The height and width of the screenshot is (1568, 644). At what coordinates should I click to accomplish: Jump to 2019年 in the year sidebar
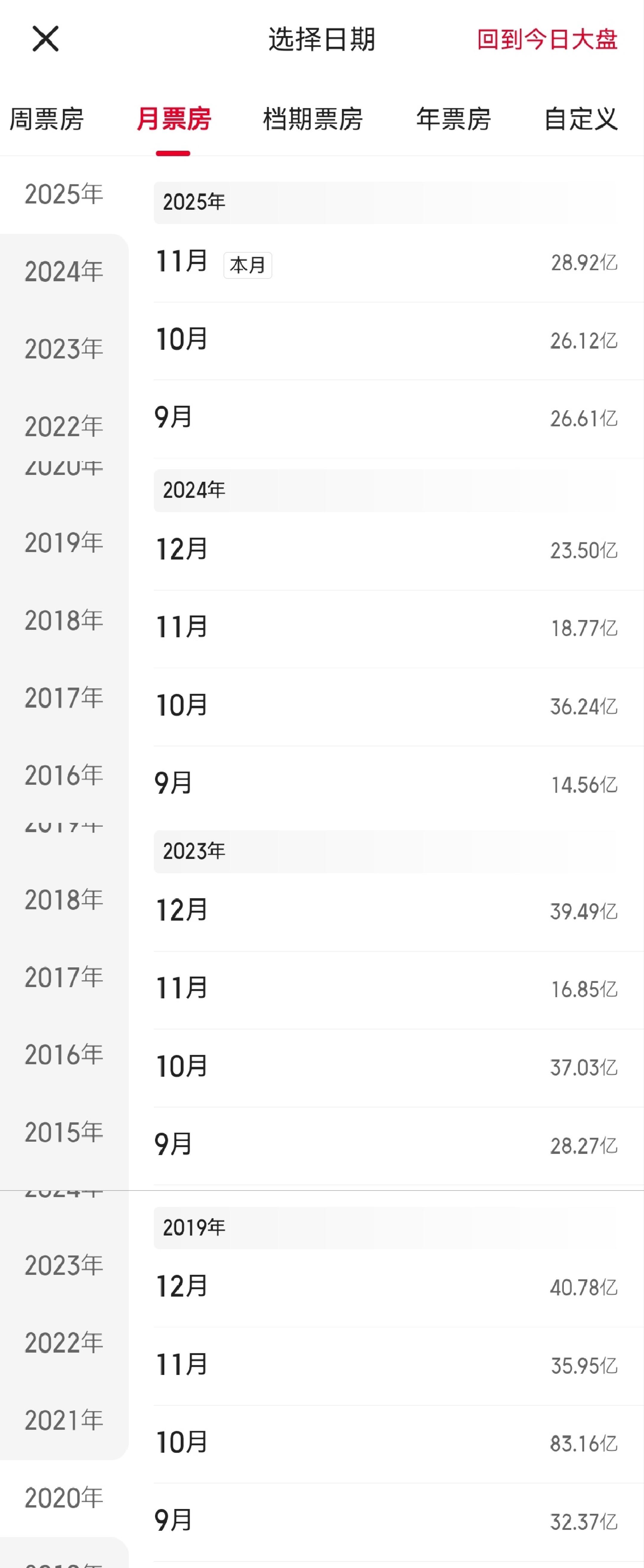coord(64,542)
